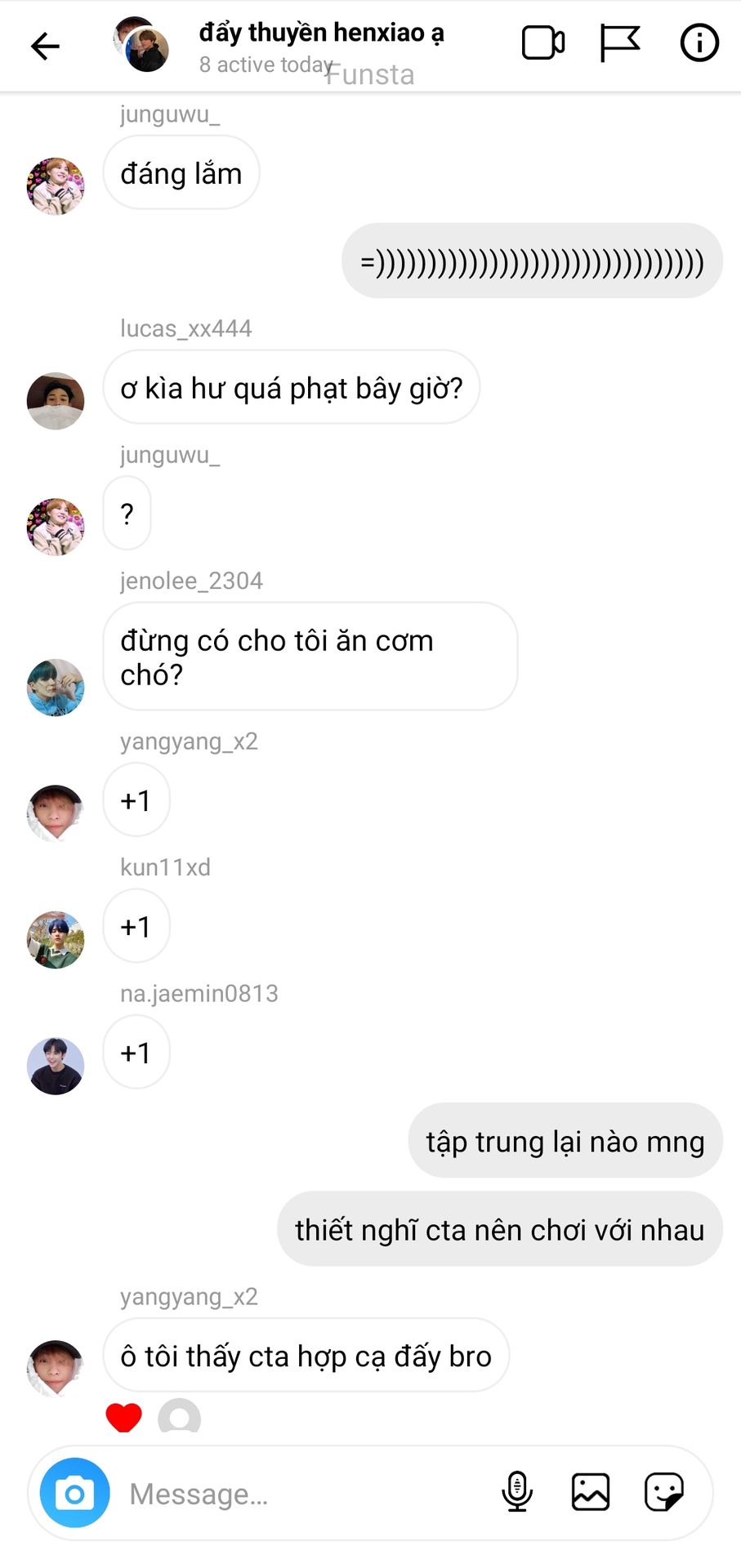Open the group chat details info
Image resolution: width=741 pixels, height=1568 pixels.
(699, 44)
